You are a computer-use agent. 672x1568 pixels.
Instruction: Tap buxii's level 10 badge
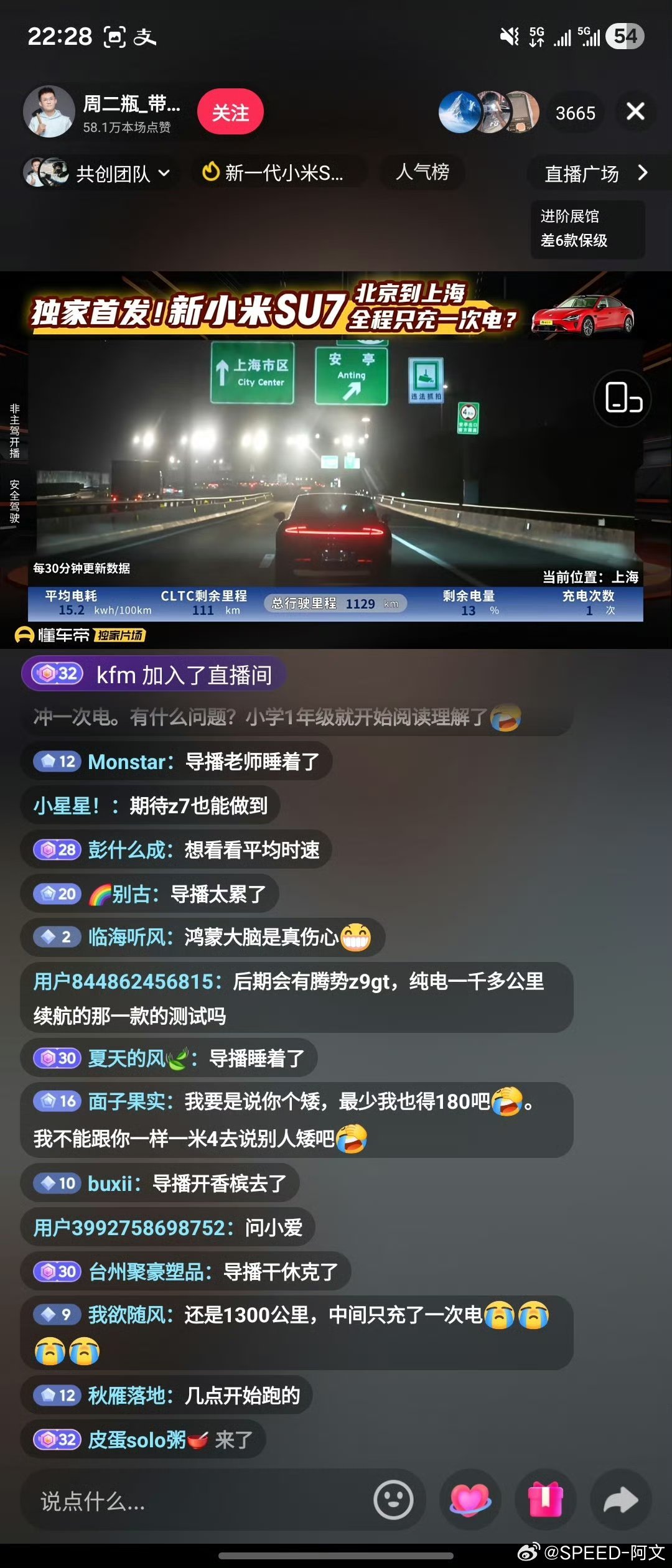[x=57, y=1183]
